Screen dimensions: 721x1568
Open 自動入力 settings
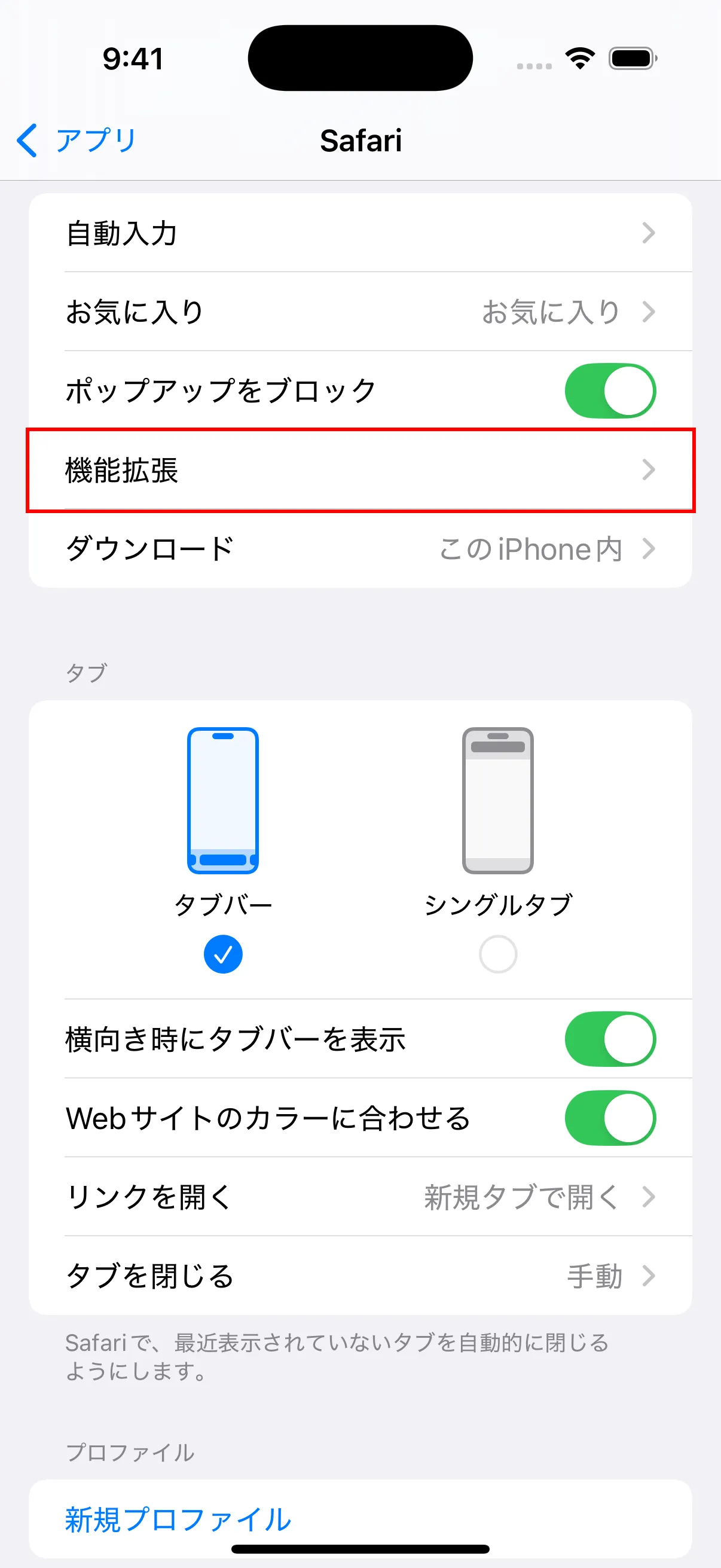[359, 233]
